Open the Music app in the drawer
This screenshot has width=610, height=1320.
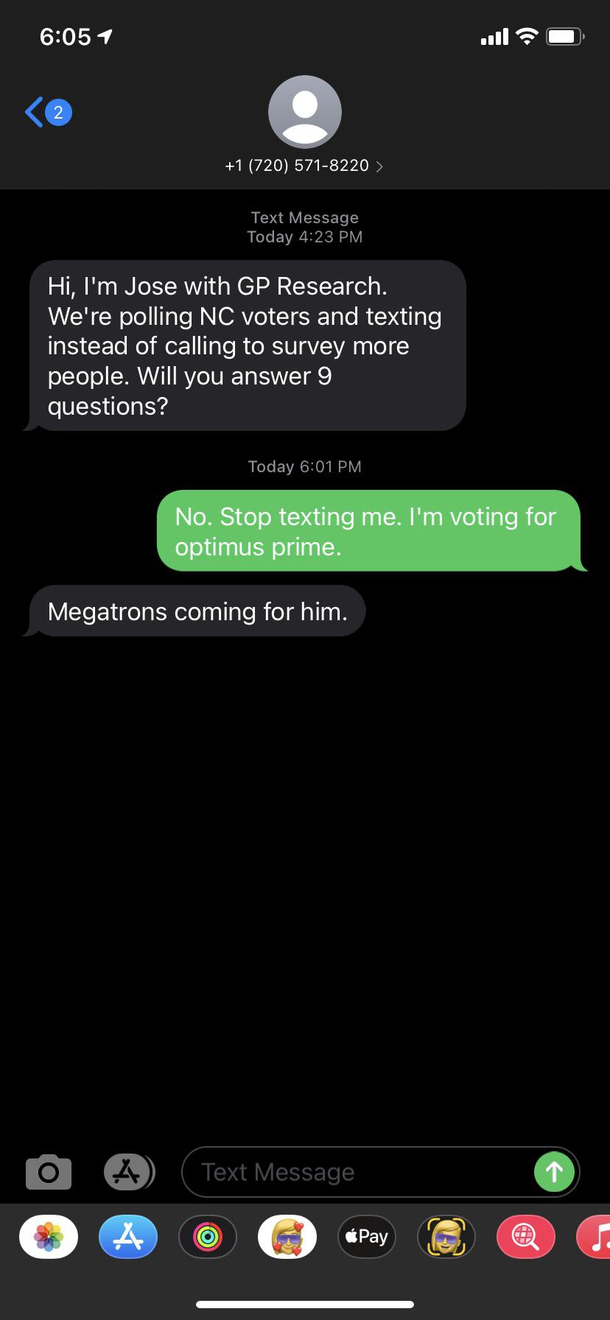(x=596, y=1238)
